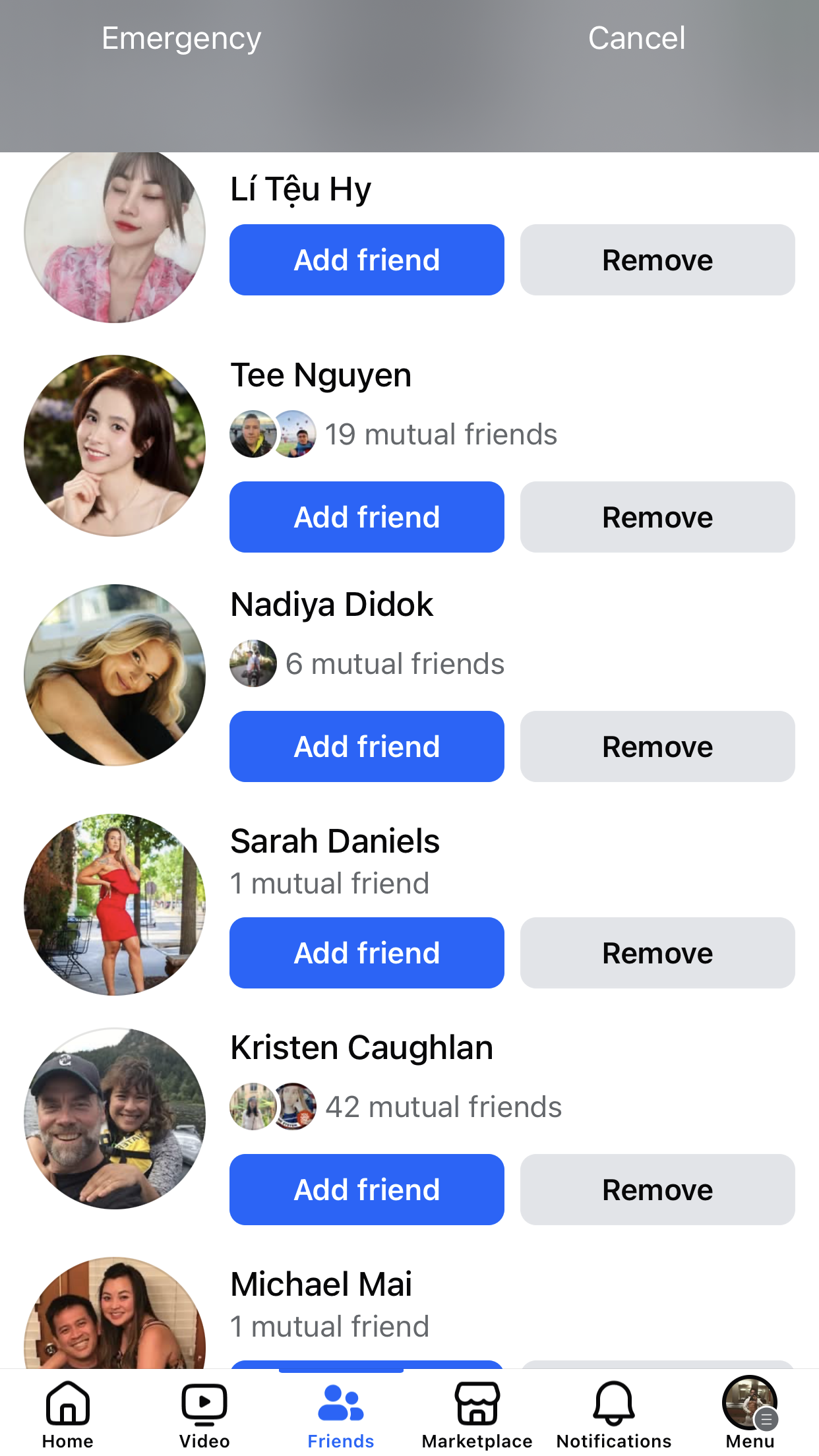Image resolution: width=819 pixels, height=1456 pixels.
Task: Add Lí Tệu Hy as a friend
Action: (x=367, y=260)
